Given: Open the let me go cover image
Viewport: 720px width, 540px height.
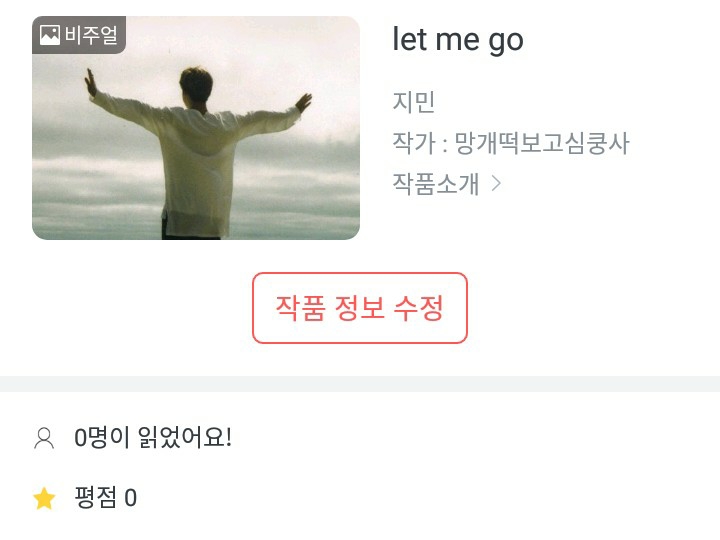Looking at the screenshot, I should (196, 128).
